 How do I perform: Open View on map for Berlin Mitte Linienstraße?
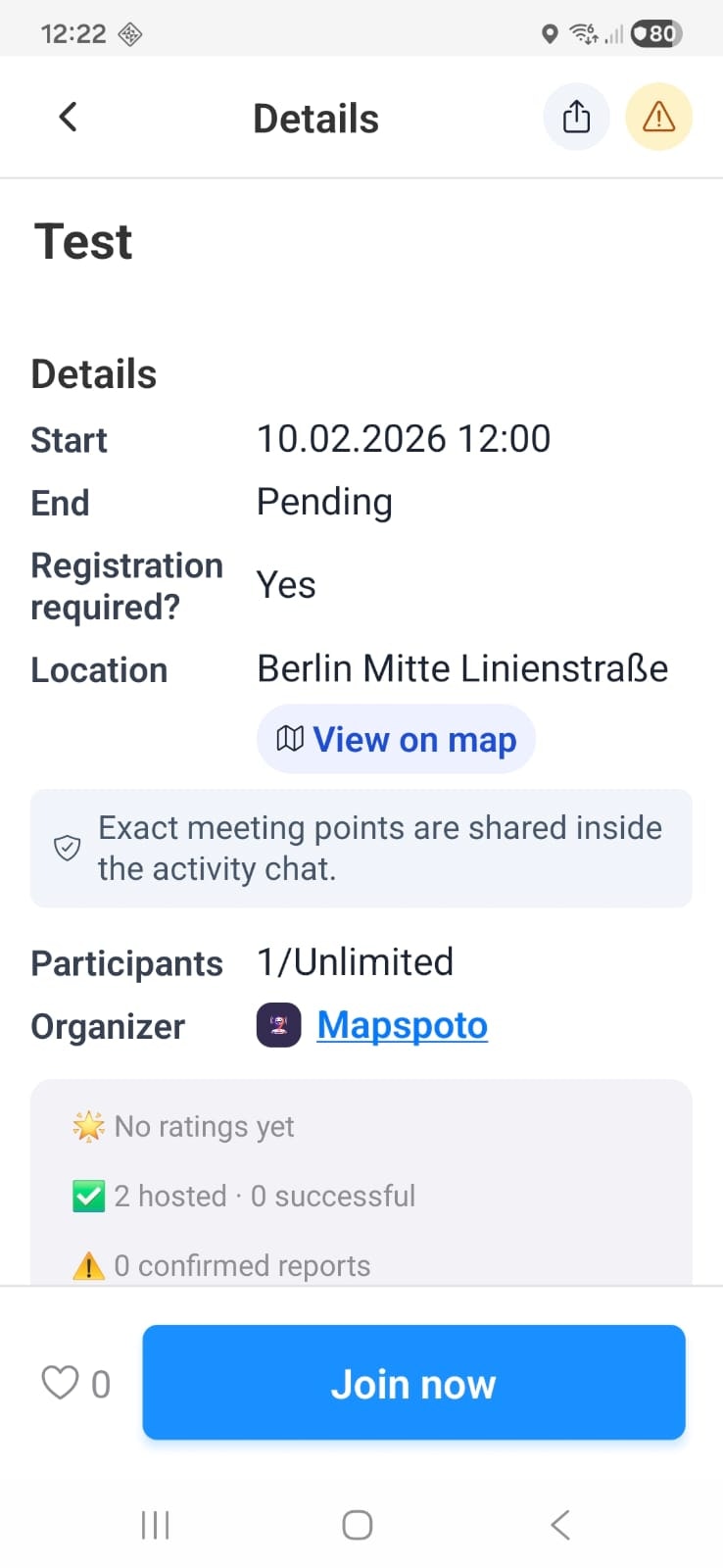point(396,739)
